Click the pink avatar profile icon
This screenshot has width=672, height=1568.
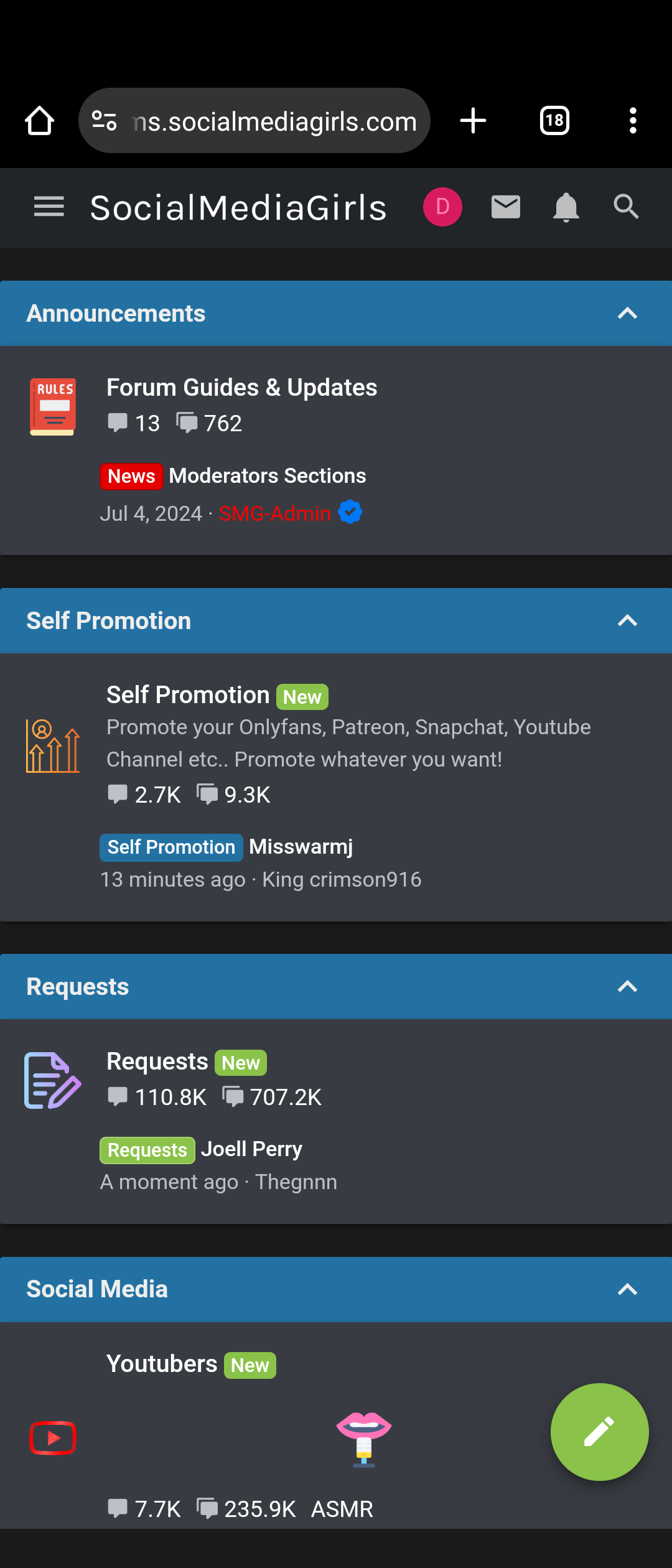coord(442,207)
